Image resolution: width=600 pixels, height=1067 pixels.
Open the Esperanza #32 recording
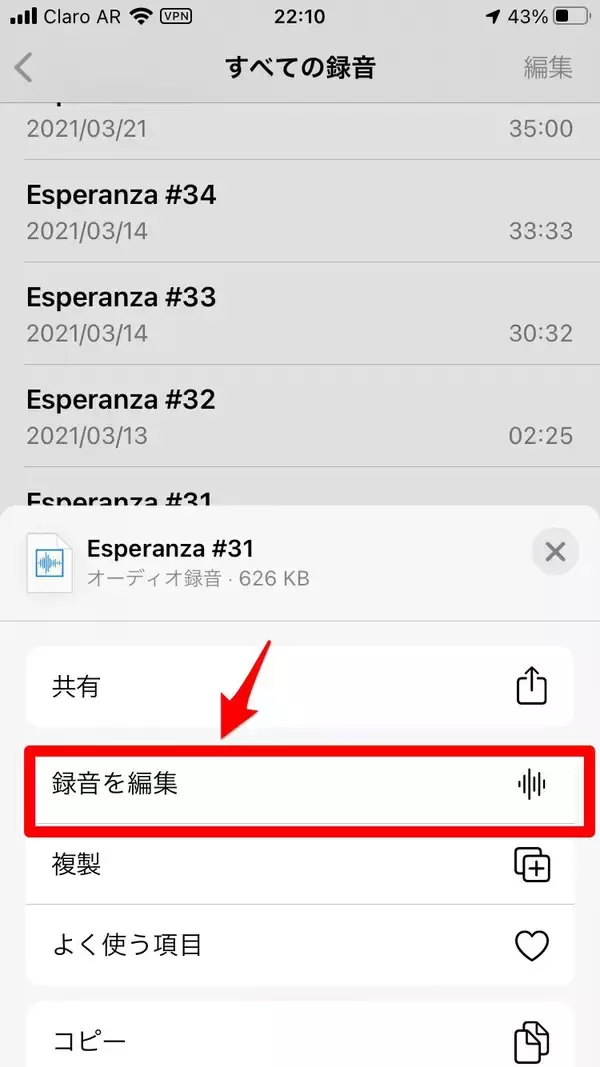pyautogui.click(x=299, y=417)
